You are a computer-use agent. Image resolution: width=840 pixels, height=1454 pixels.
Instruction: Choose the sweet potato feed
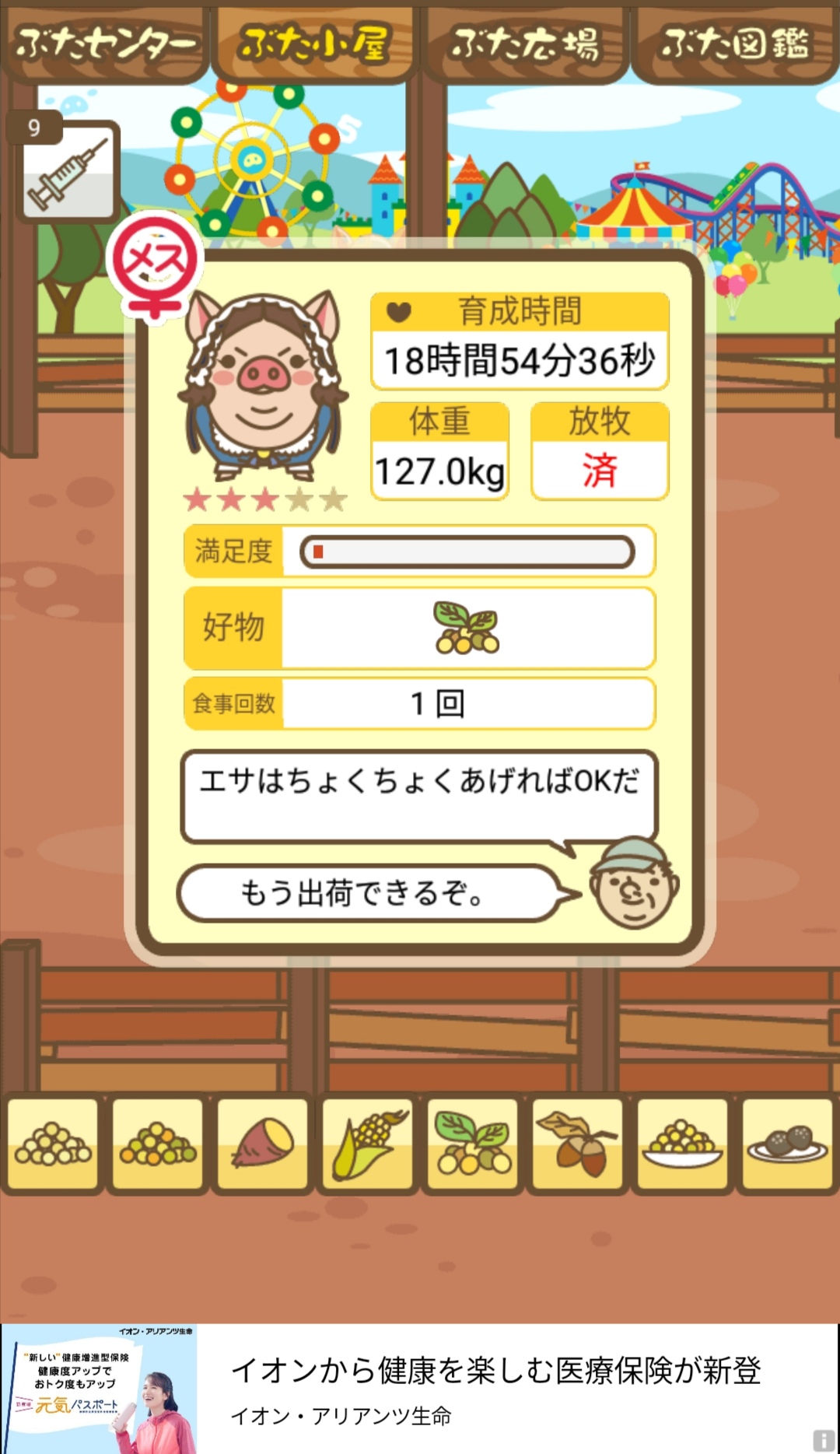(263, 1143)
